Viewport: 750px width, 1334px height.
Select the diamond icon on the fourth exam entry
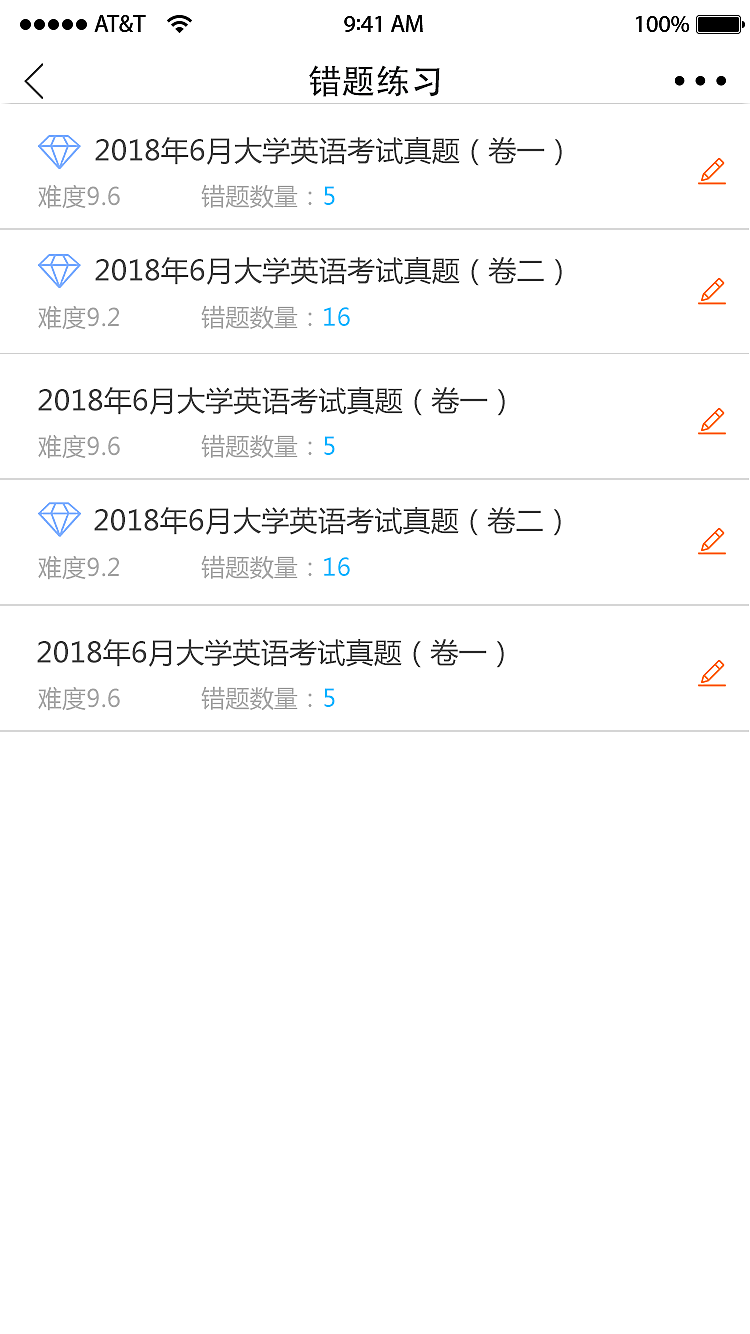click(x=59, y=519)
